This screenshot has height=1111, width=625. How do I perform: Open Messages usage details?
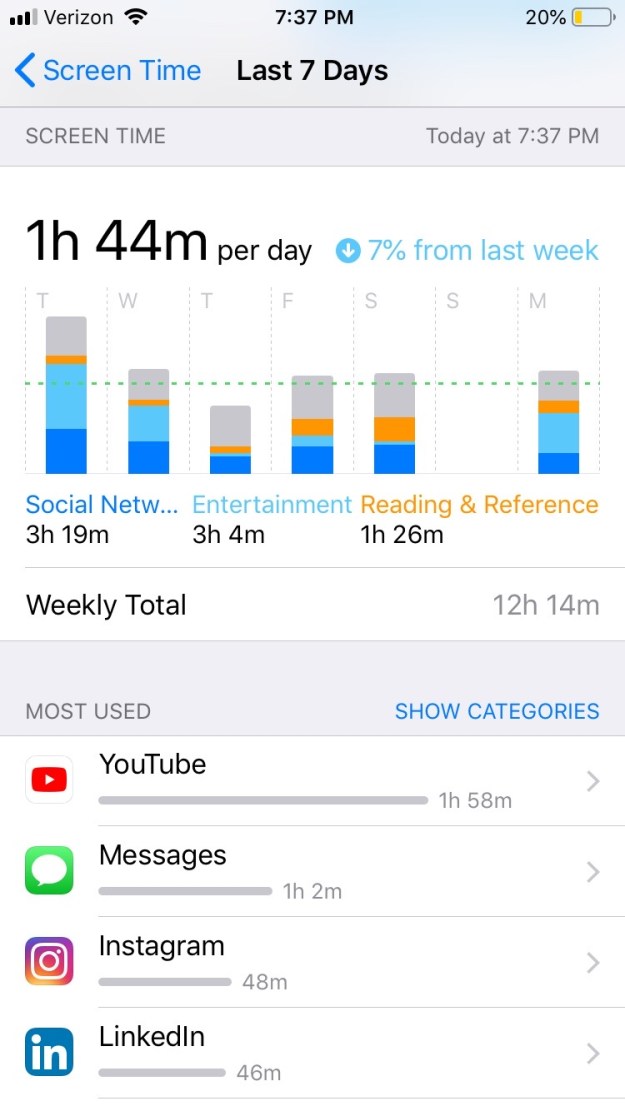(312, 872)
